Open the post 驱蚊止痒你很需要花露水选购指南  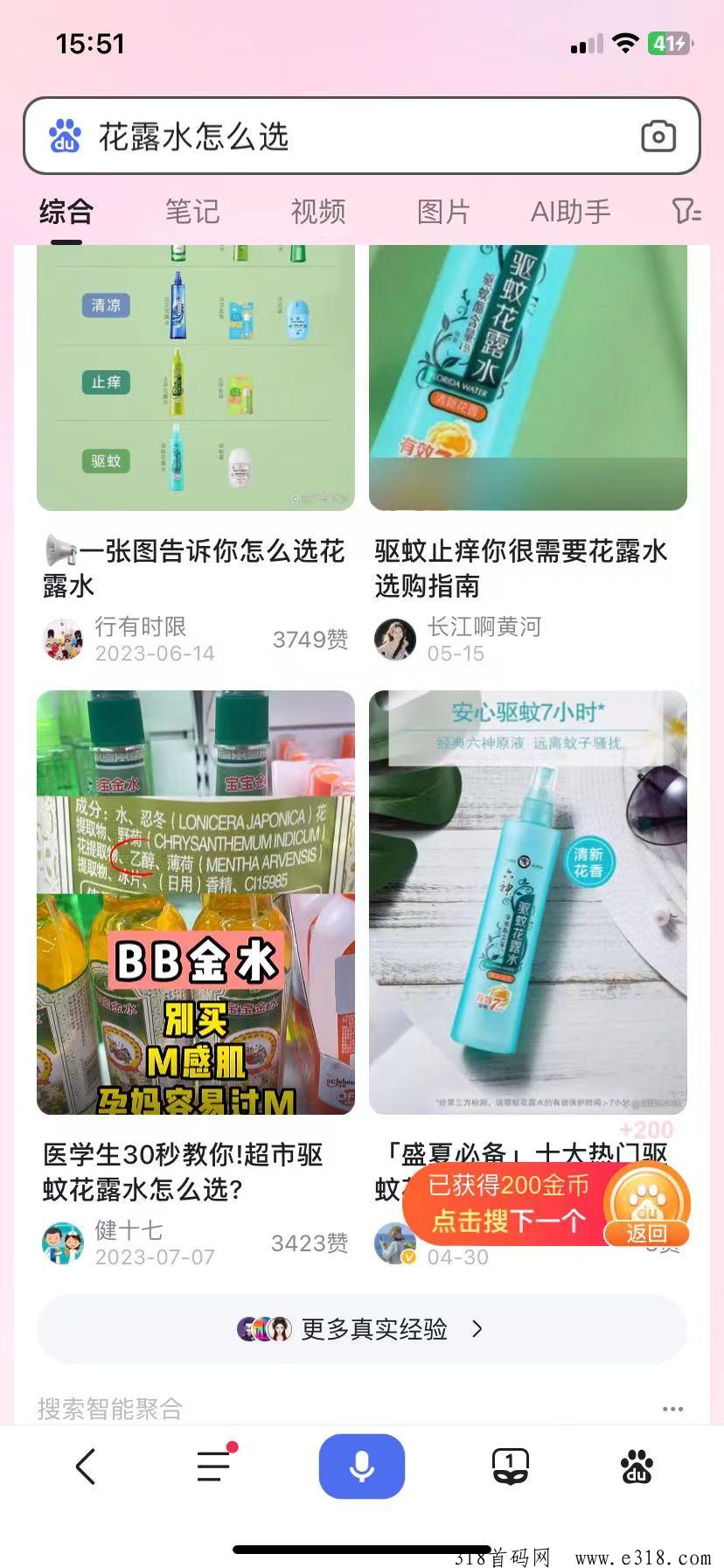click(521, 568)
